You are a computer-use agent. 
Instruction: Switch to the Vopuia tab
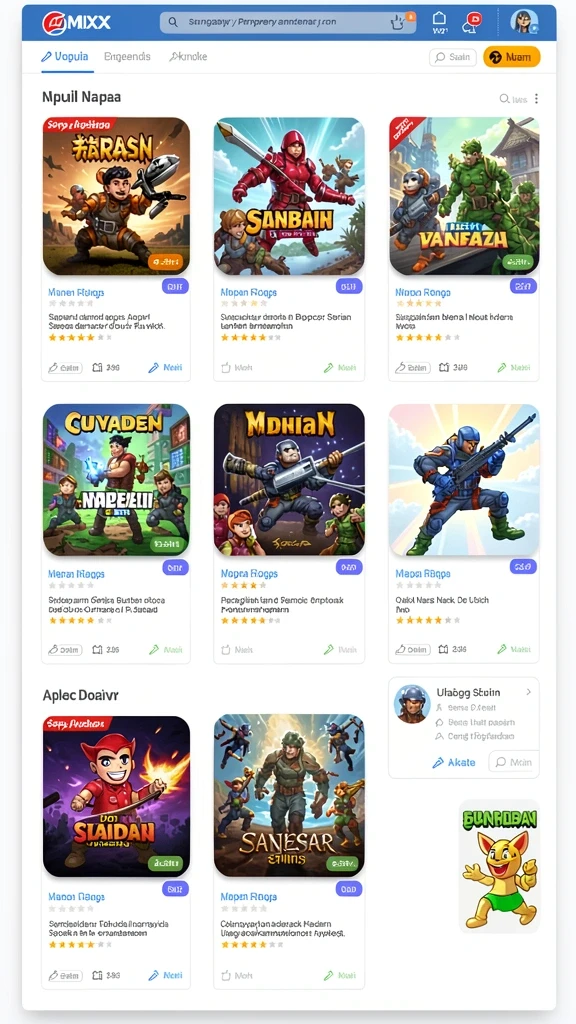64,57
